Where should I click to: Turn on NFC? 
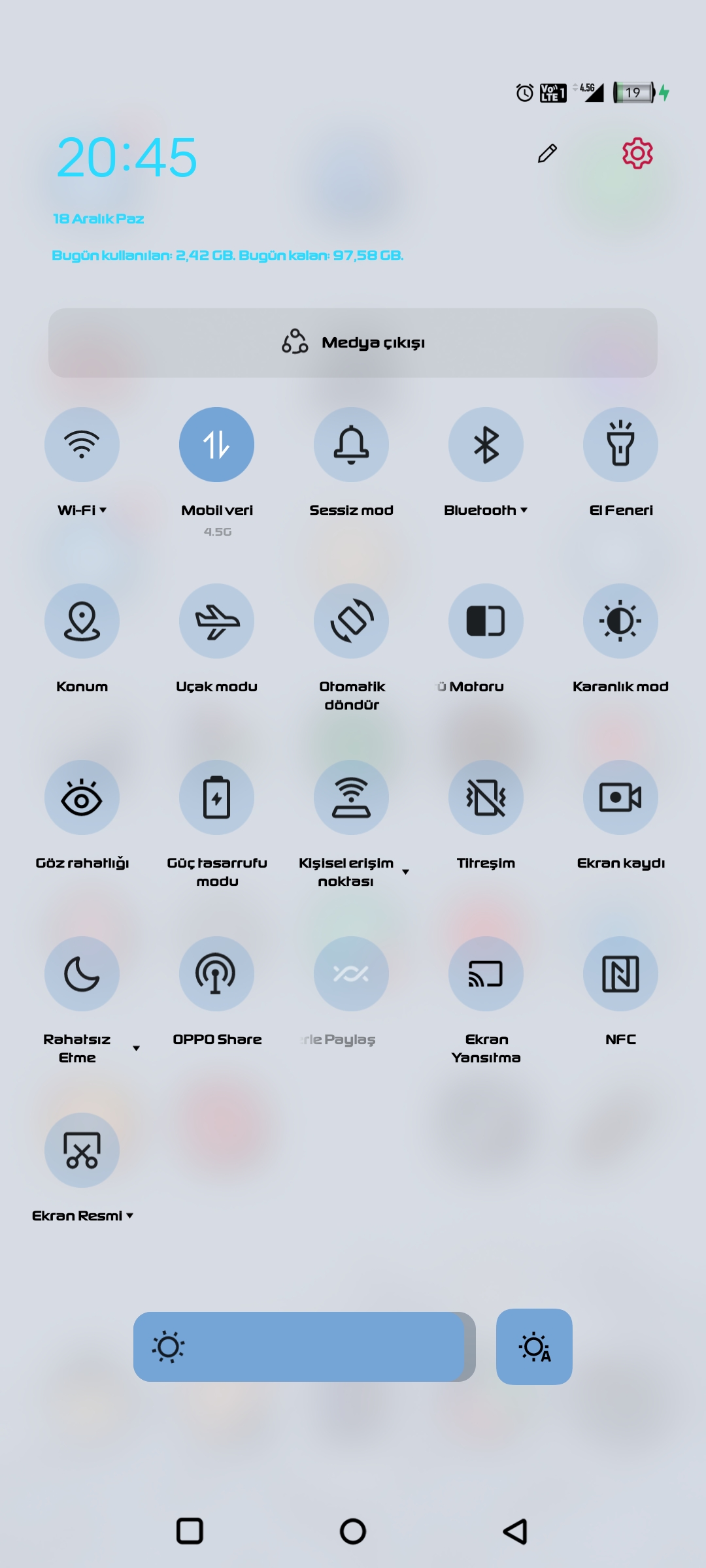(620, 974)
